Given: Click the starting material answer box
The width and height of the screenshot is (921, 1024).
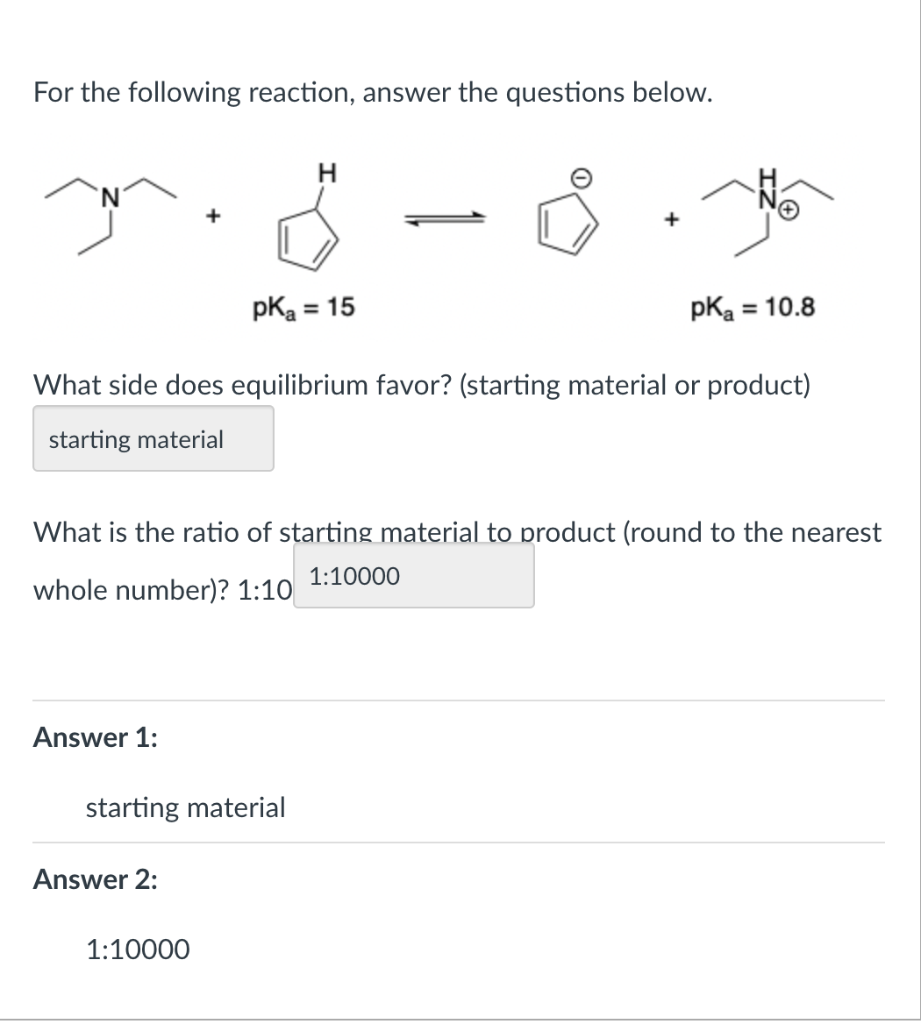Looking at the screenshot, I should pyautogui.click(x=153, y=439).
